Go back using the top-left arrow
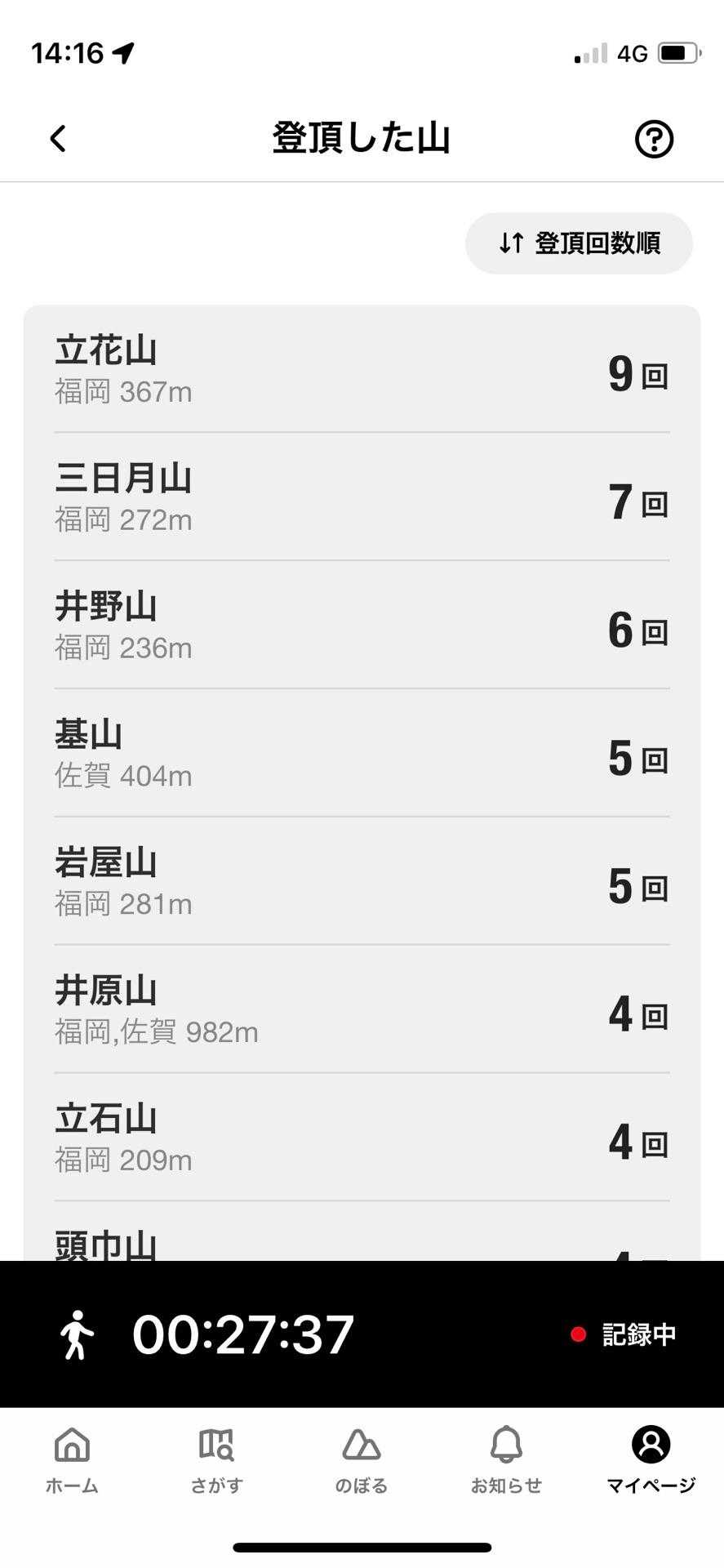 pyautogui.click(x=57, y=139)
